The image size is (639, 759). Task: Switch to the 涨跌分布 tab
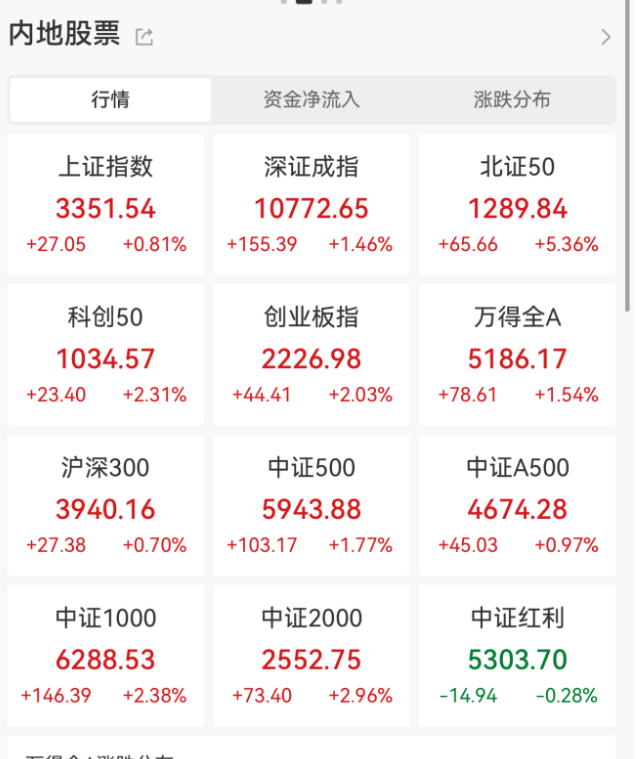pyautogui.click(x=512, y=100)
